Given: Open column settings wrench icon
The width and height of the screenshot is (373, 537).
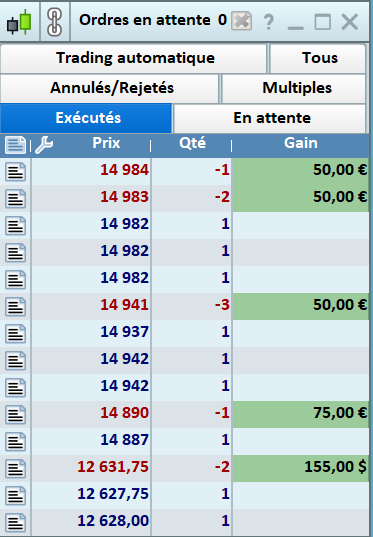Looking at the screenshot, I should coord(44,145).
